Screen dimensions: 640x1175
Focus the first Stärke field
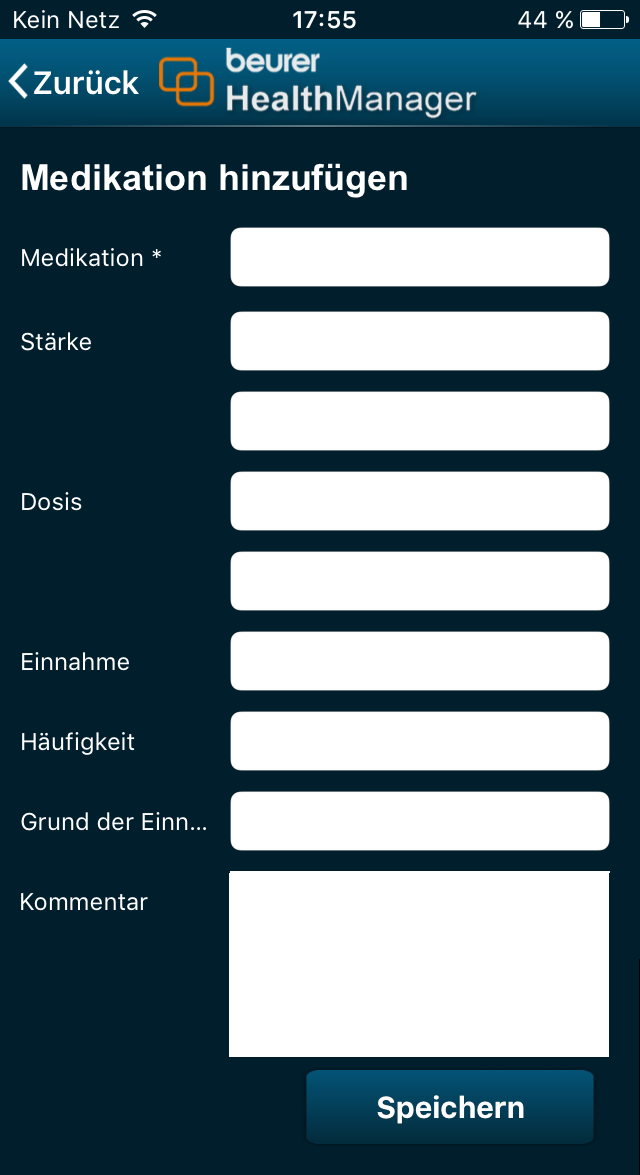(x=419, y=341)
